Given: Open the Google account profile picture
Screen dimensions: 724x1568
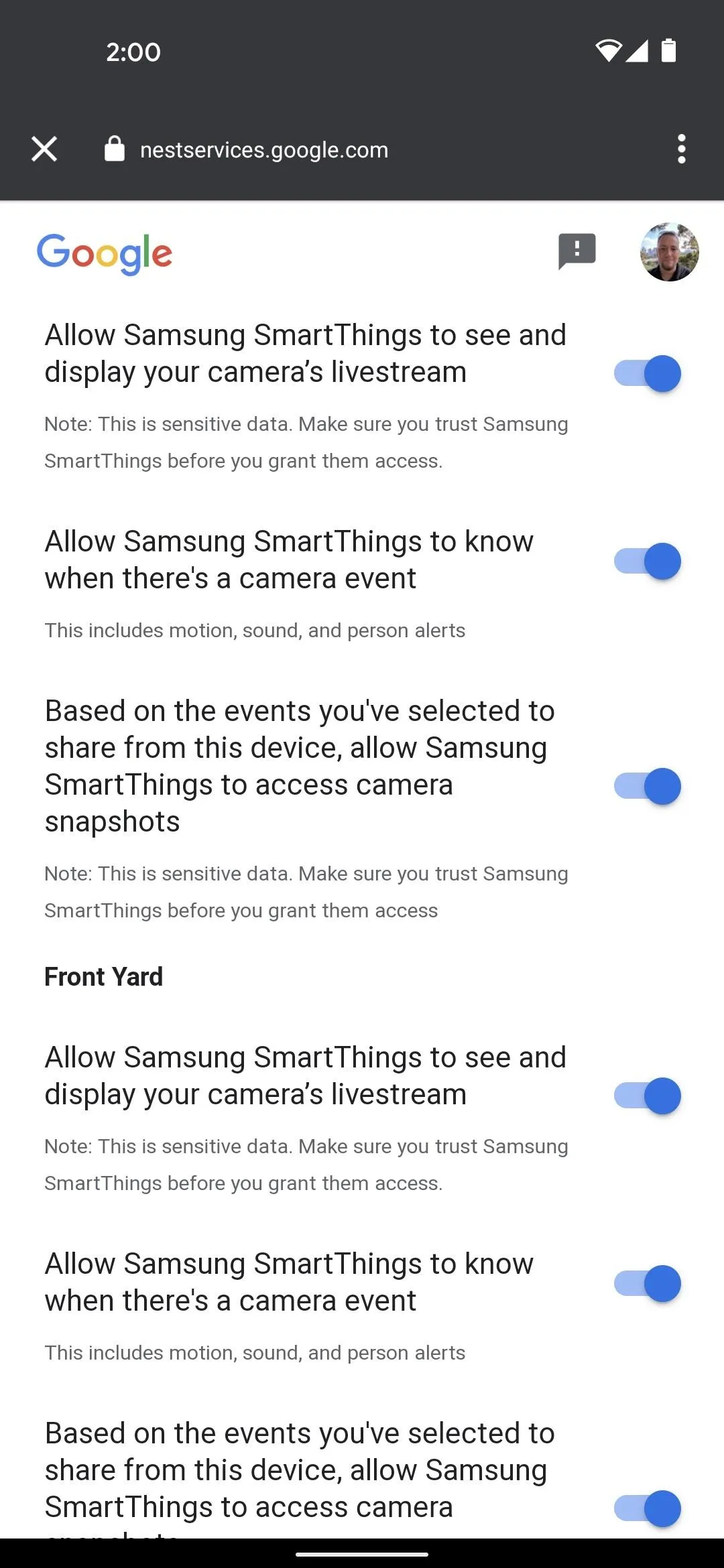Looking at the screenshot, I should [x=669, y=252].
